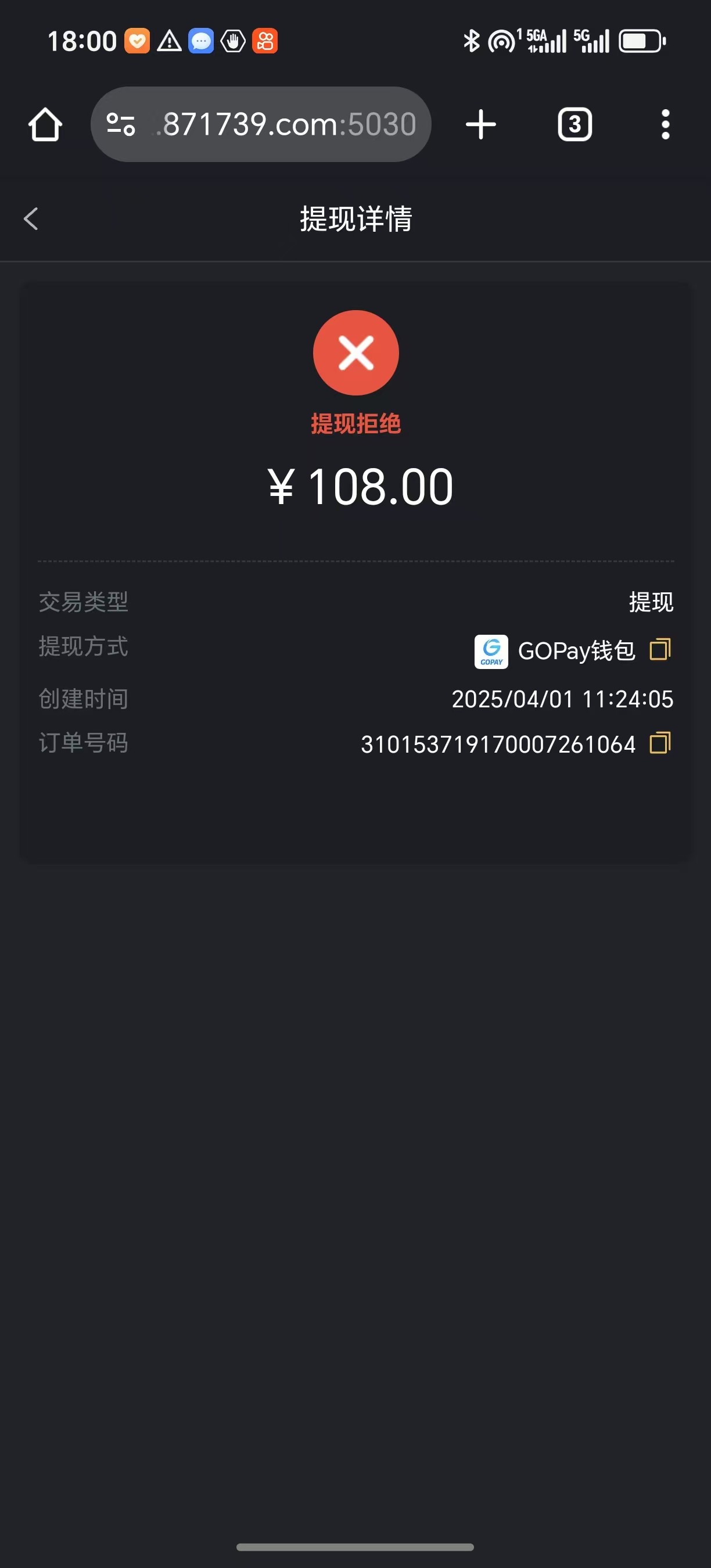The image size is (711, 1568).
Task: Switch tabs using the tab counter showing 3
Action: [x=573, y=124]
